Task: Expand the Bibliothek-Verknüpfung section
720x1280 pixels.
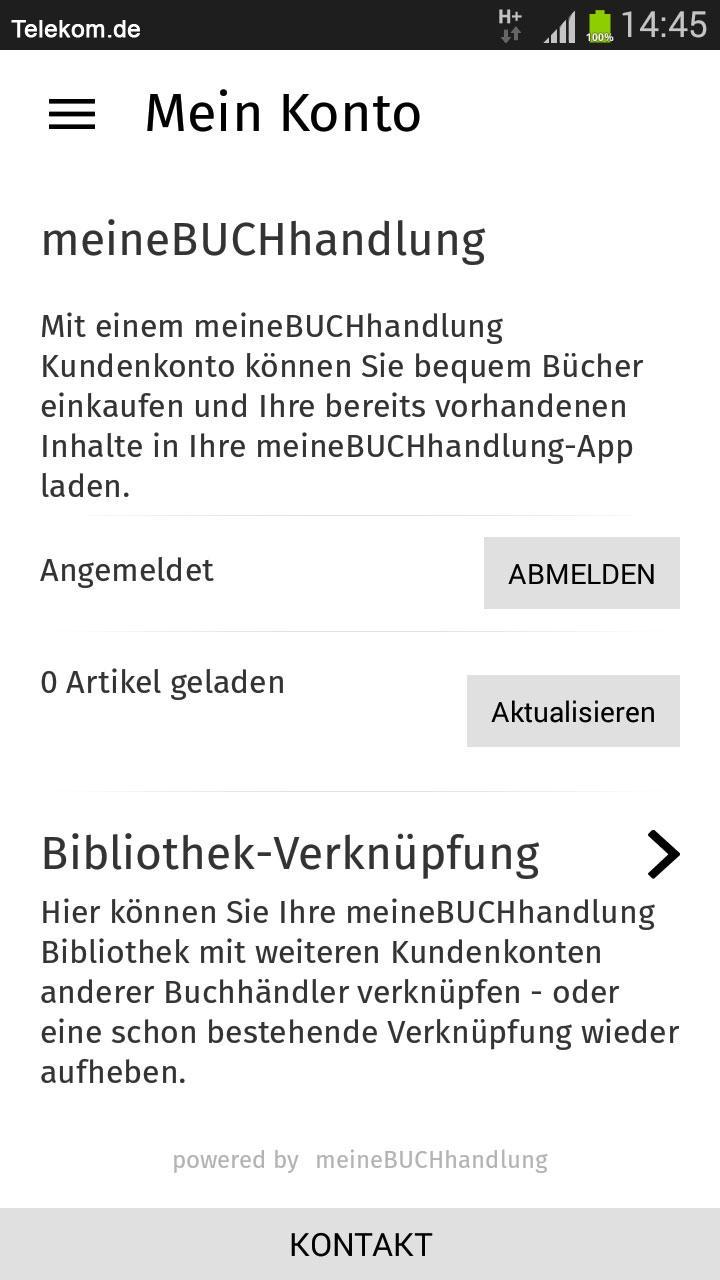Action: 290,853
